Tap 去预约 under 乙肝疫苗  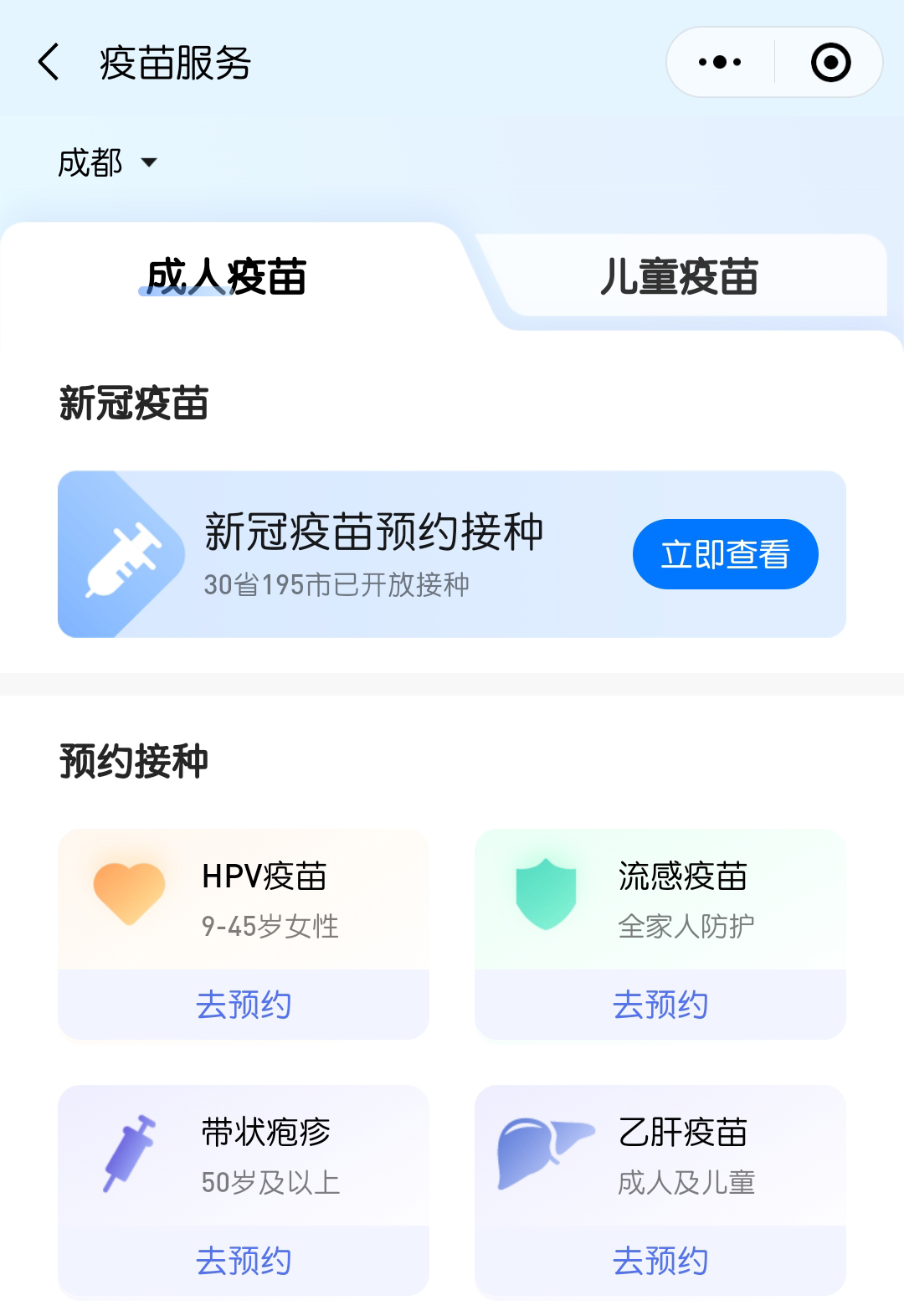660,1261
